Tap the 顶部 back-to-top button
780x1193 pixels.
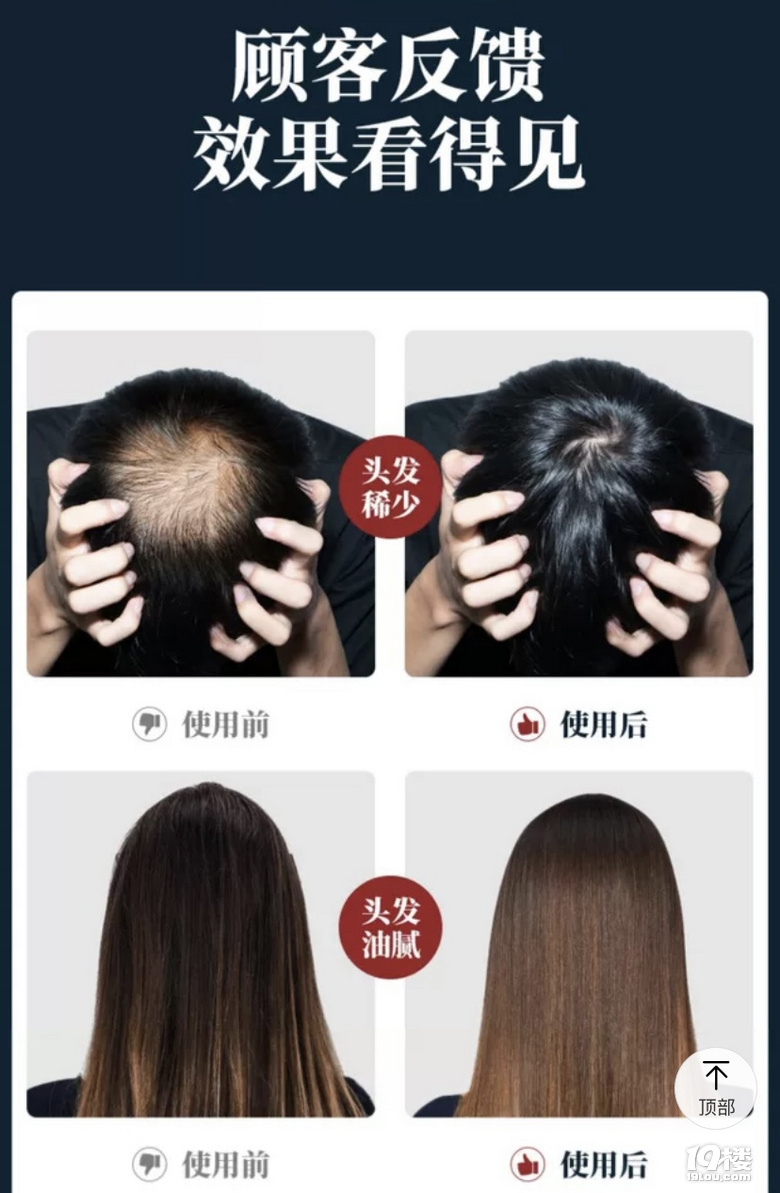[716, 1088]
